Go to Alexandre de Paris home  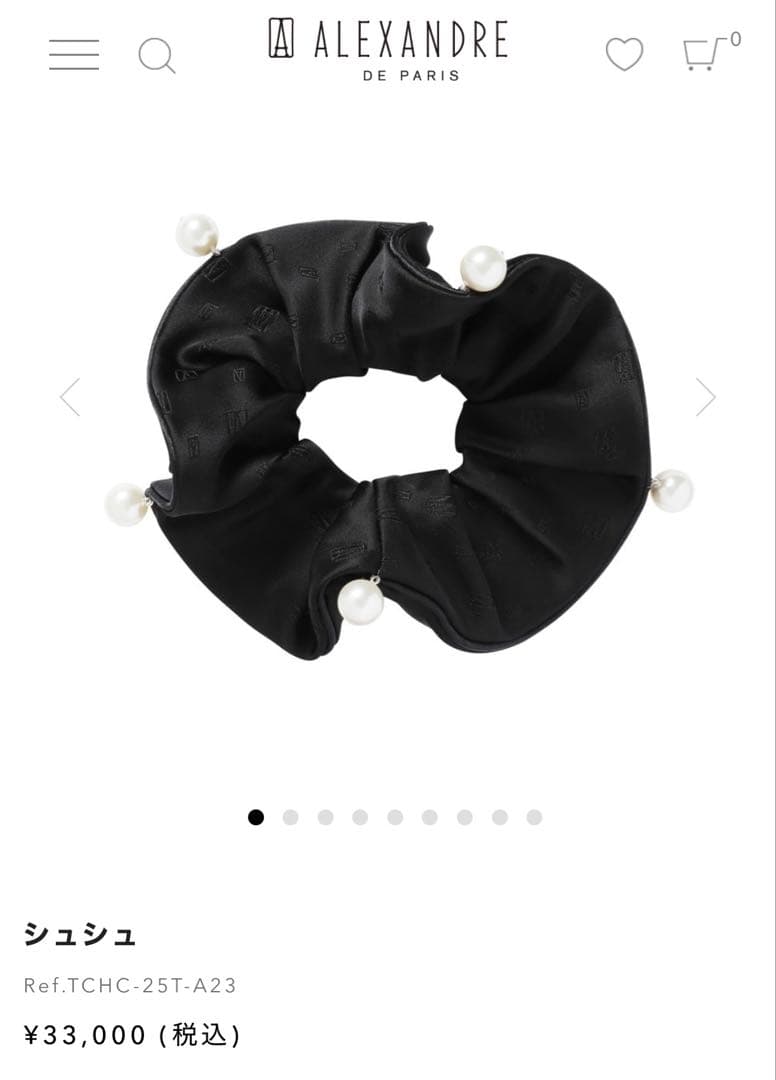coord(388,48)
